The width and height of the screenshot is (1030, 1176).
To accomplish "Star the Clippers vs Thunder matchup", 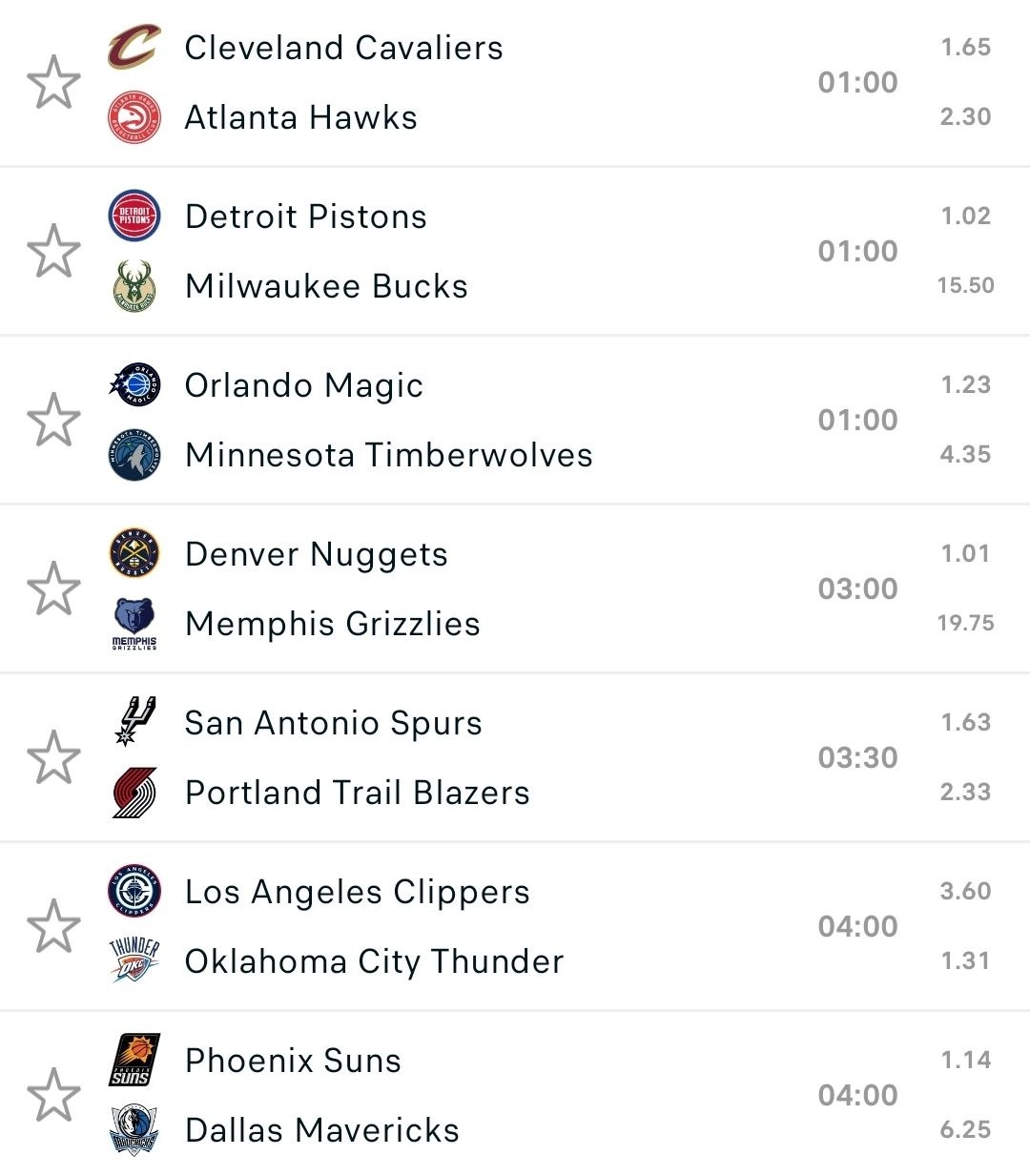I will [x=53, y=926].
